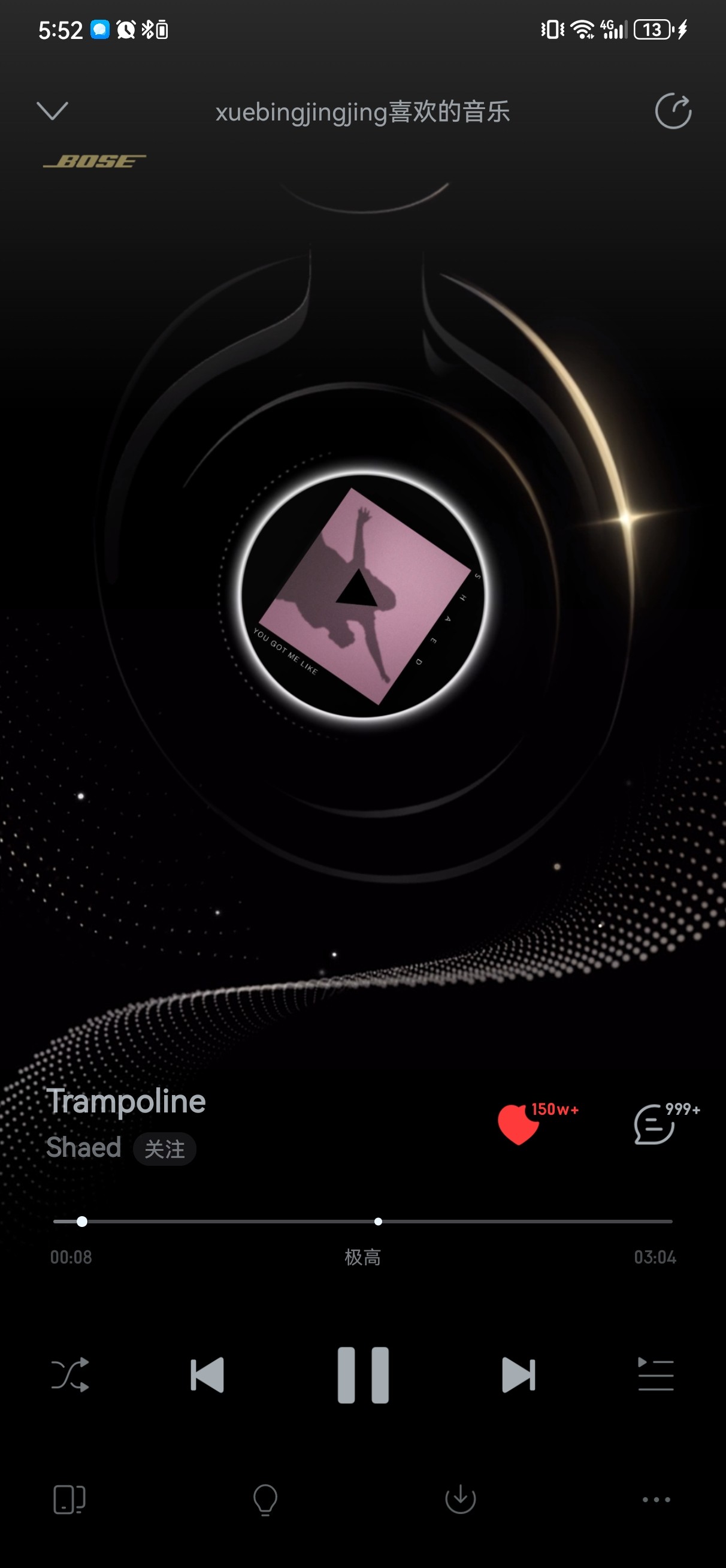Download the current song
The height and width of the screenshot is (1568, 726).
[461, 1498]
